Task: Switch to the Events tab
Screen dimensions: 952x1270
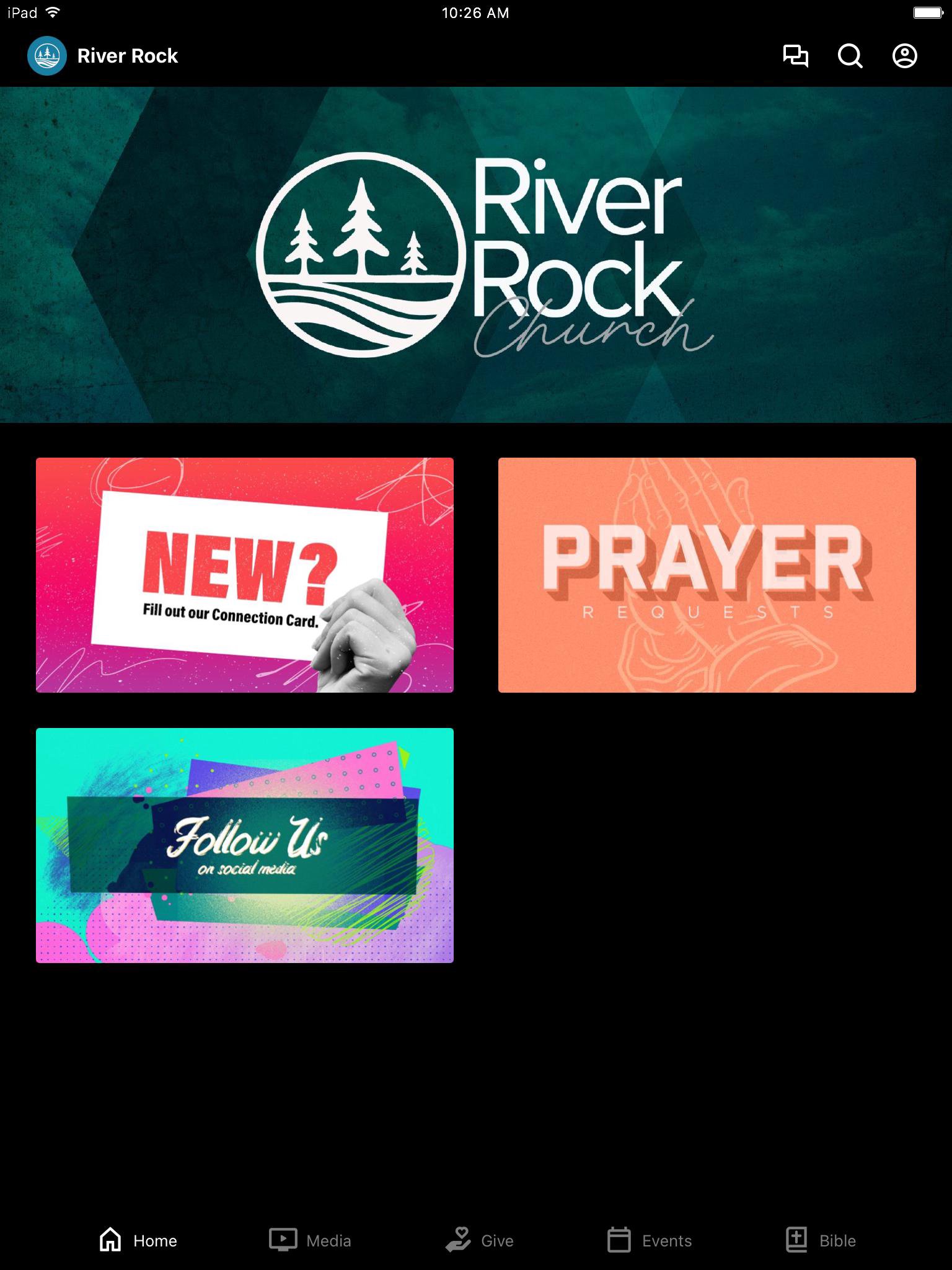Action: click(650, 1240)
